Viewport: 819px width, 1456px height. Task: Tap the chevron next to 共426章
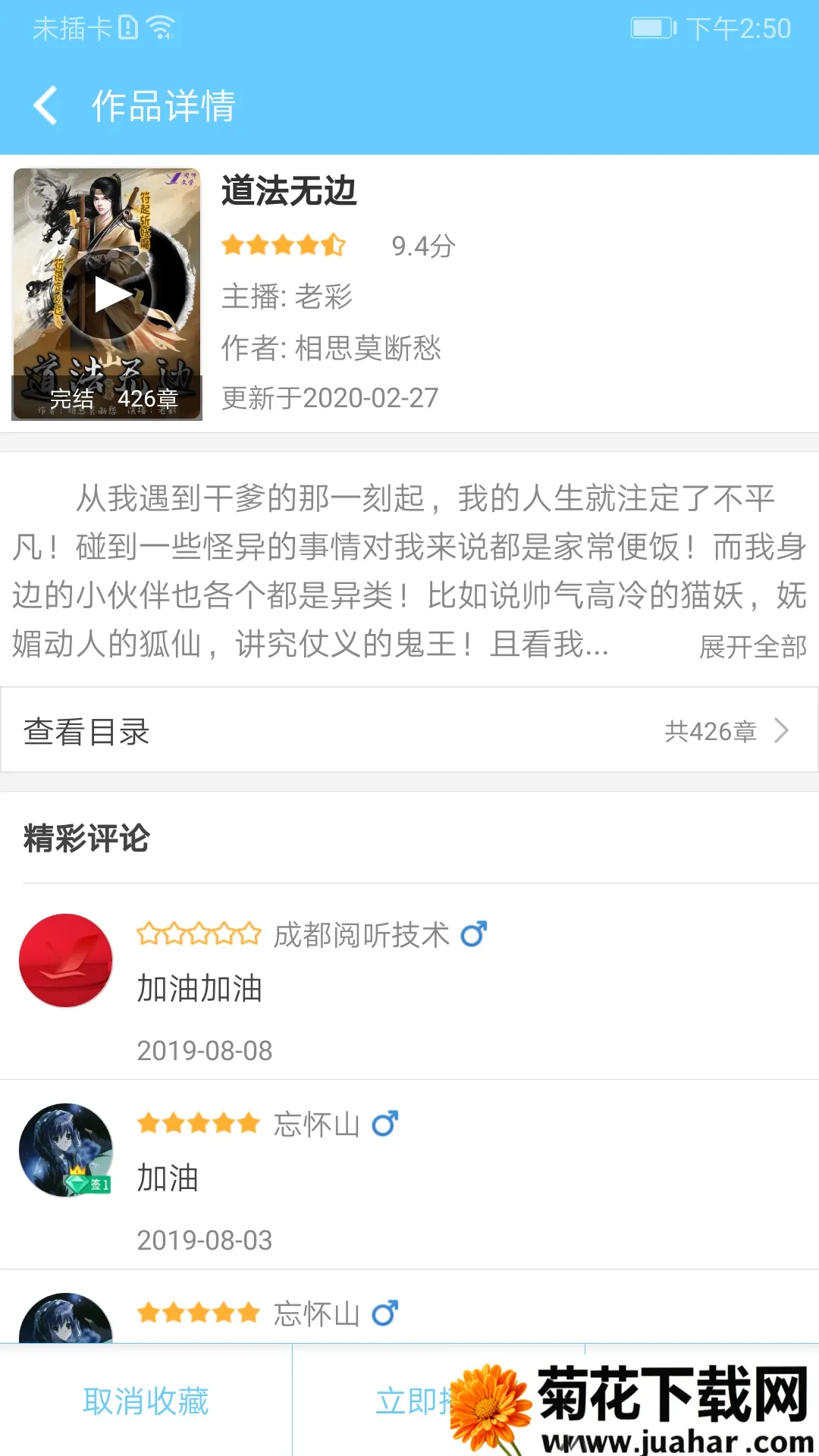pyautogui.click(x=784, y=731)
